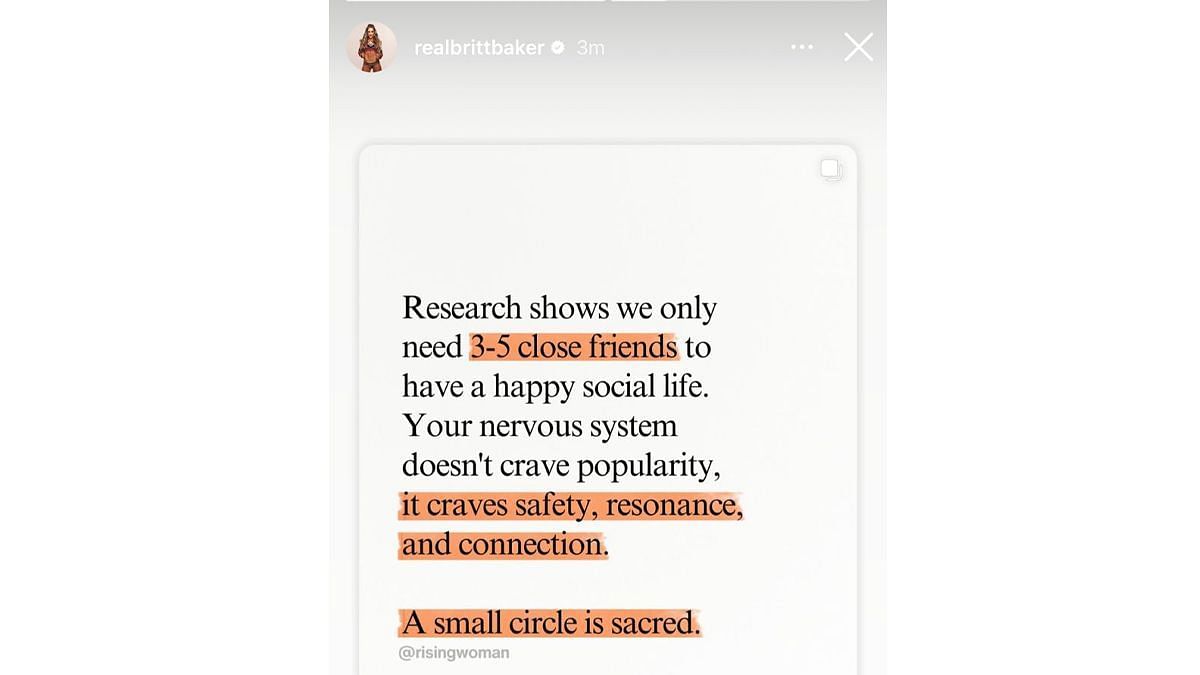Image resolution: width=1200 pixels, height=675 pixels.
Task: Open realbrittbaker's profile picture
Action: (x=371, y=47)
